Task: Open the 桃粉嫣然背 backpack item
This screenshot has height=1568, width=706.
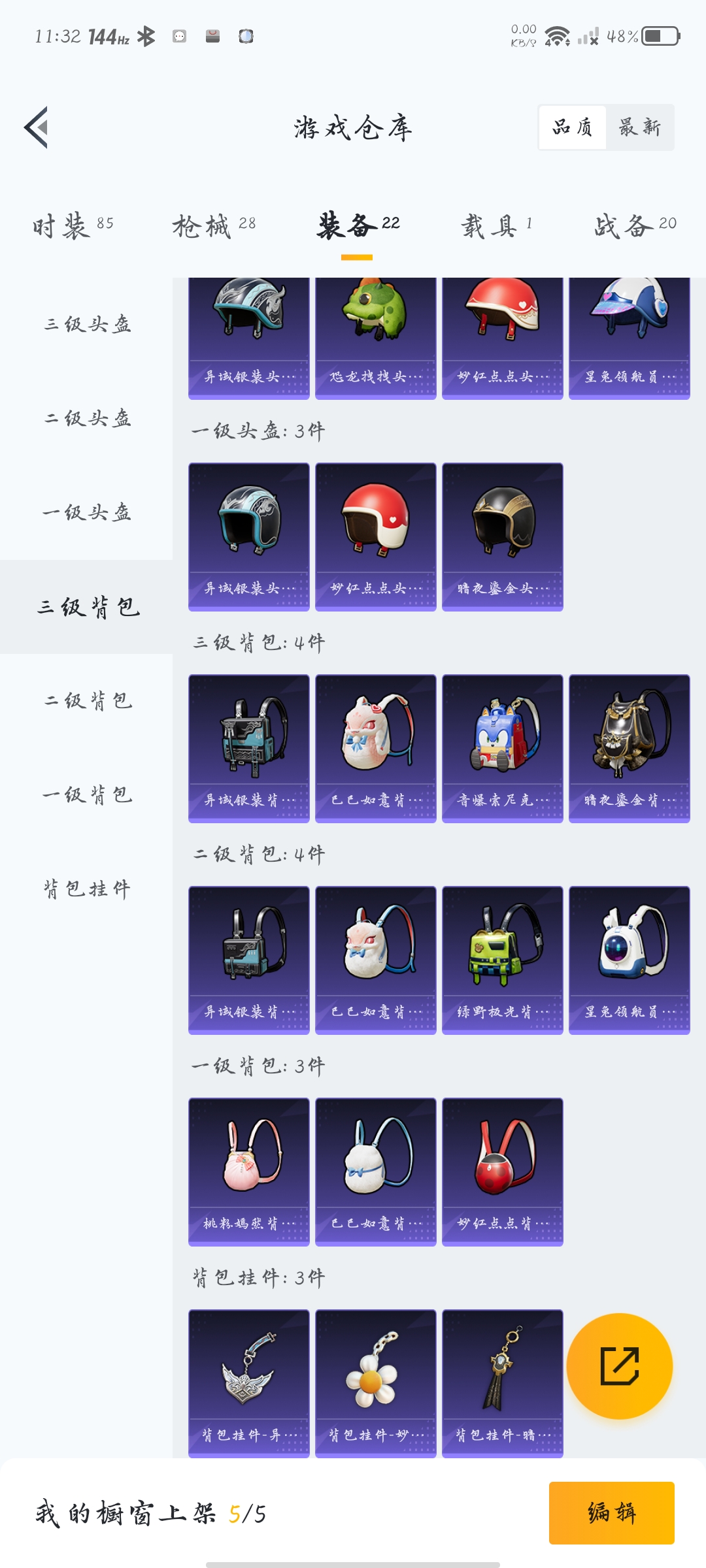Action: 248,1171
